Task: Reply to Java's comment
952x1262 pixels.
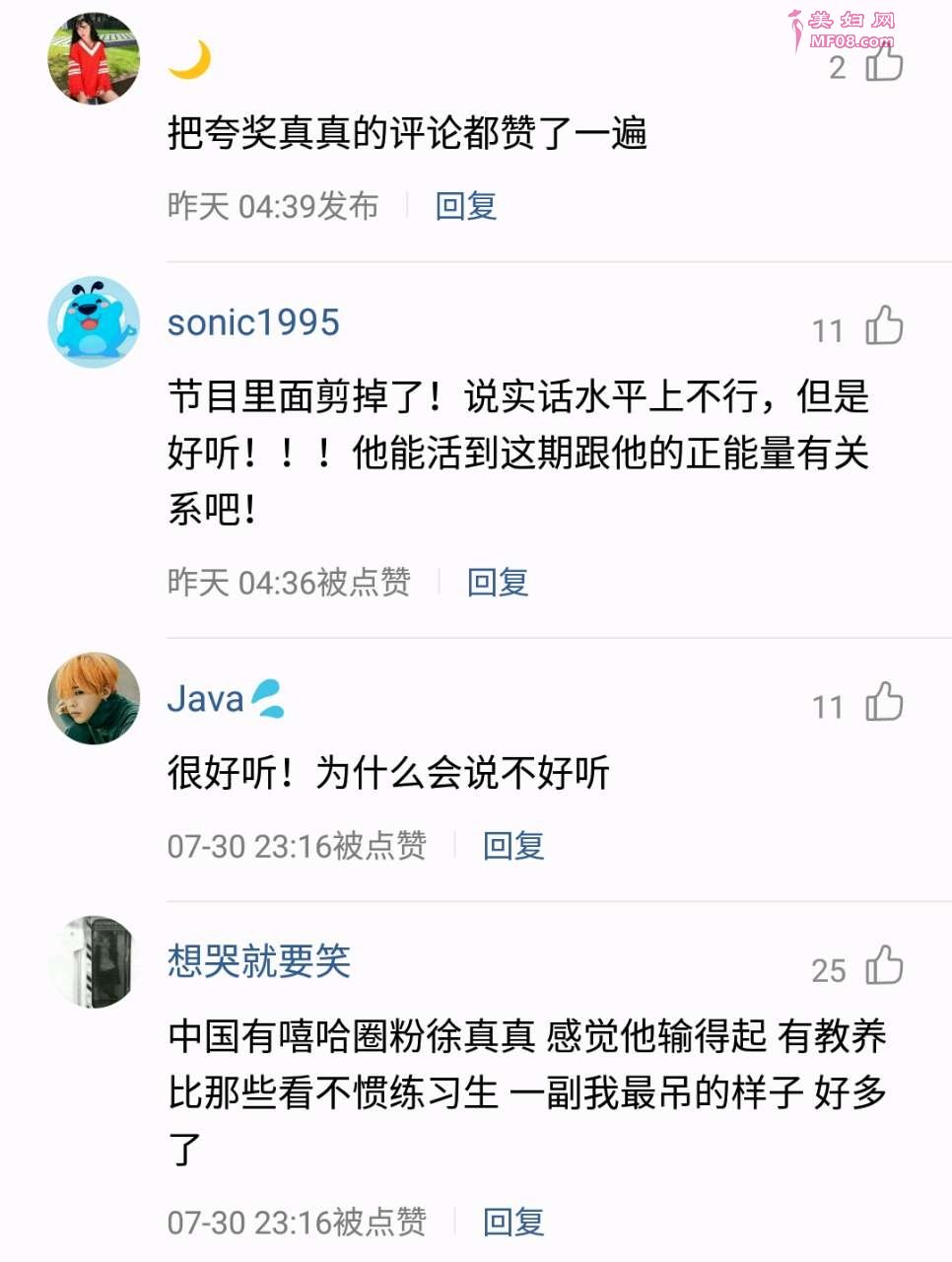Action: coord(513,846)
